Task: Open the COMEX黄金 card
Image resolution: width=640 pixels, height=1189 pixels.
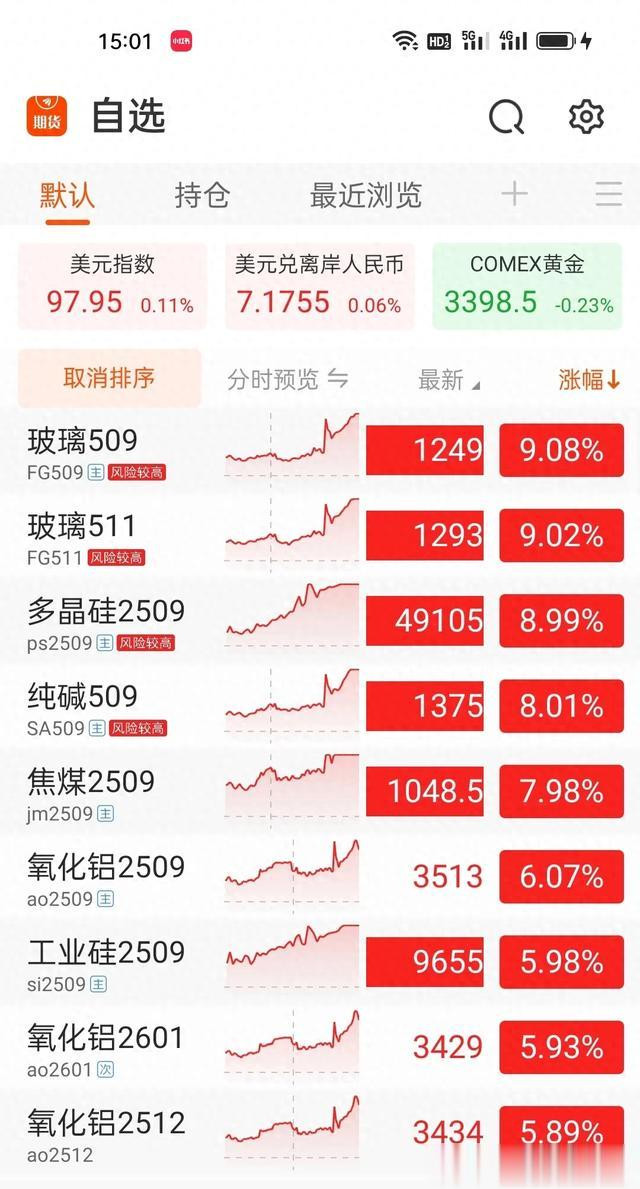Action: (527, 286)
